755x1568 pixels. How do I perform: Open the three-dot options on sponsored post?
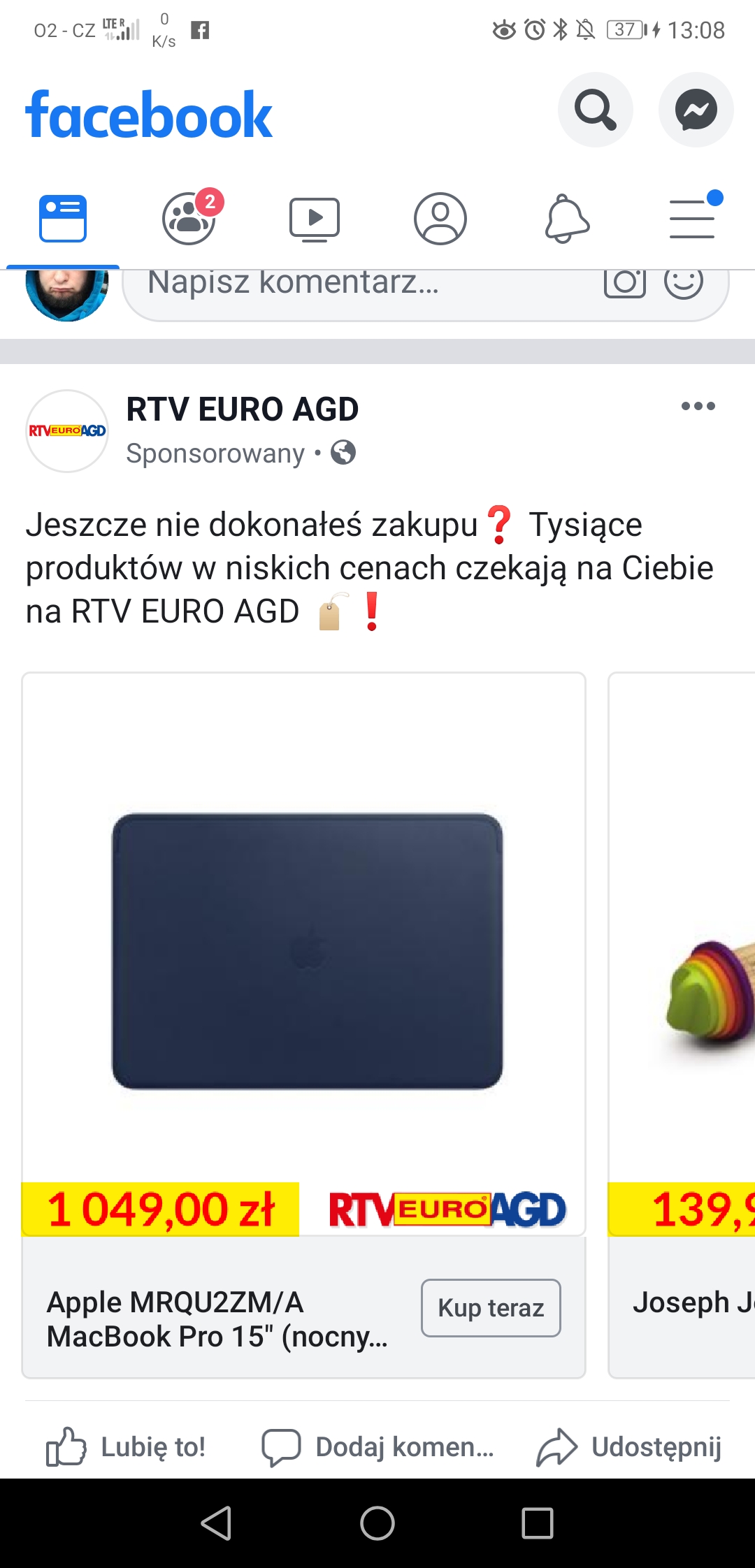(x=698, y=406)
